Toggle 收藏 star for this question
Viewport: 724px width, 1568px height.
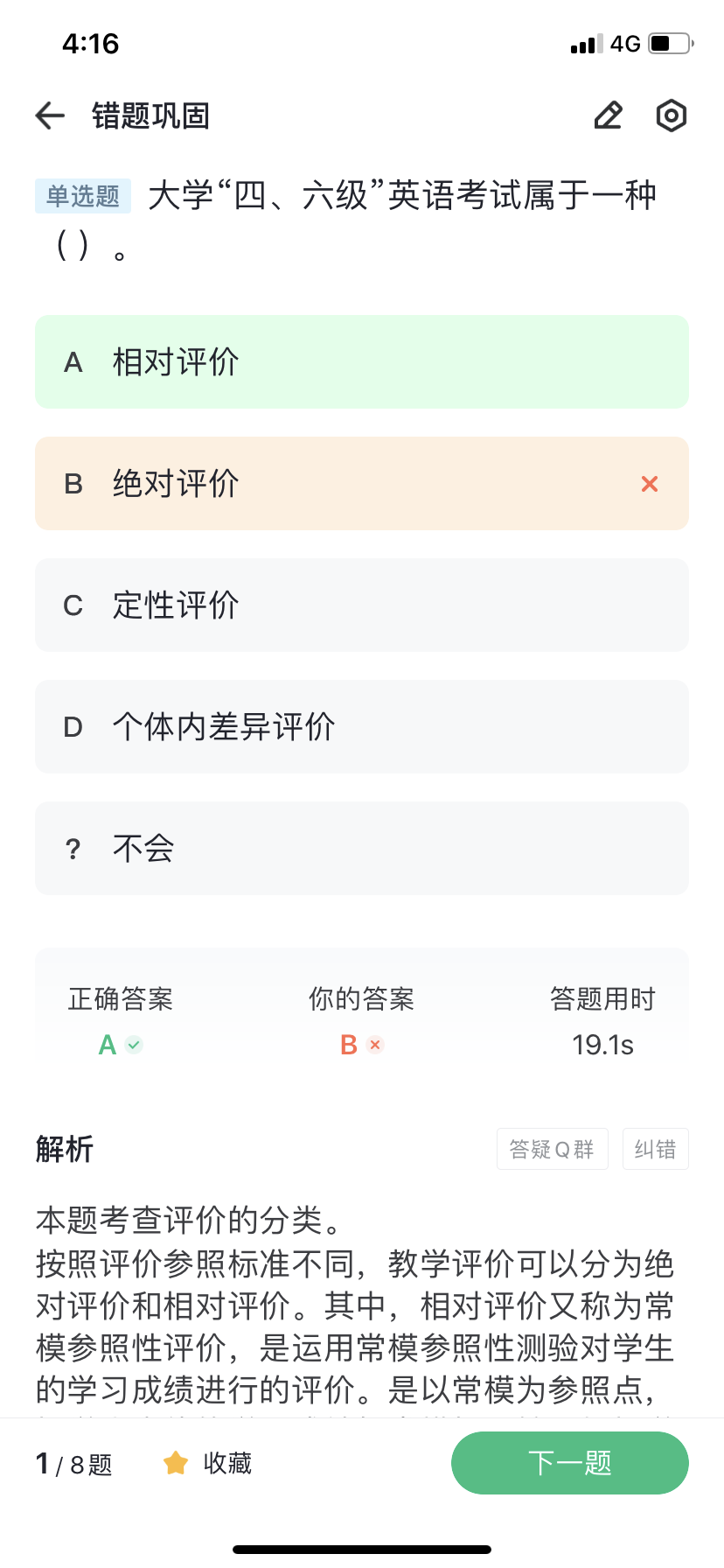pyautogui.click(x=207, y=1463)
